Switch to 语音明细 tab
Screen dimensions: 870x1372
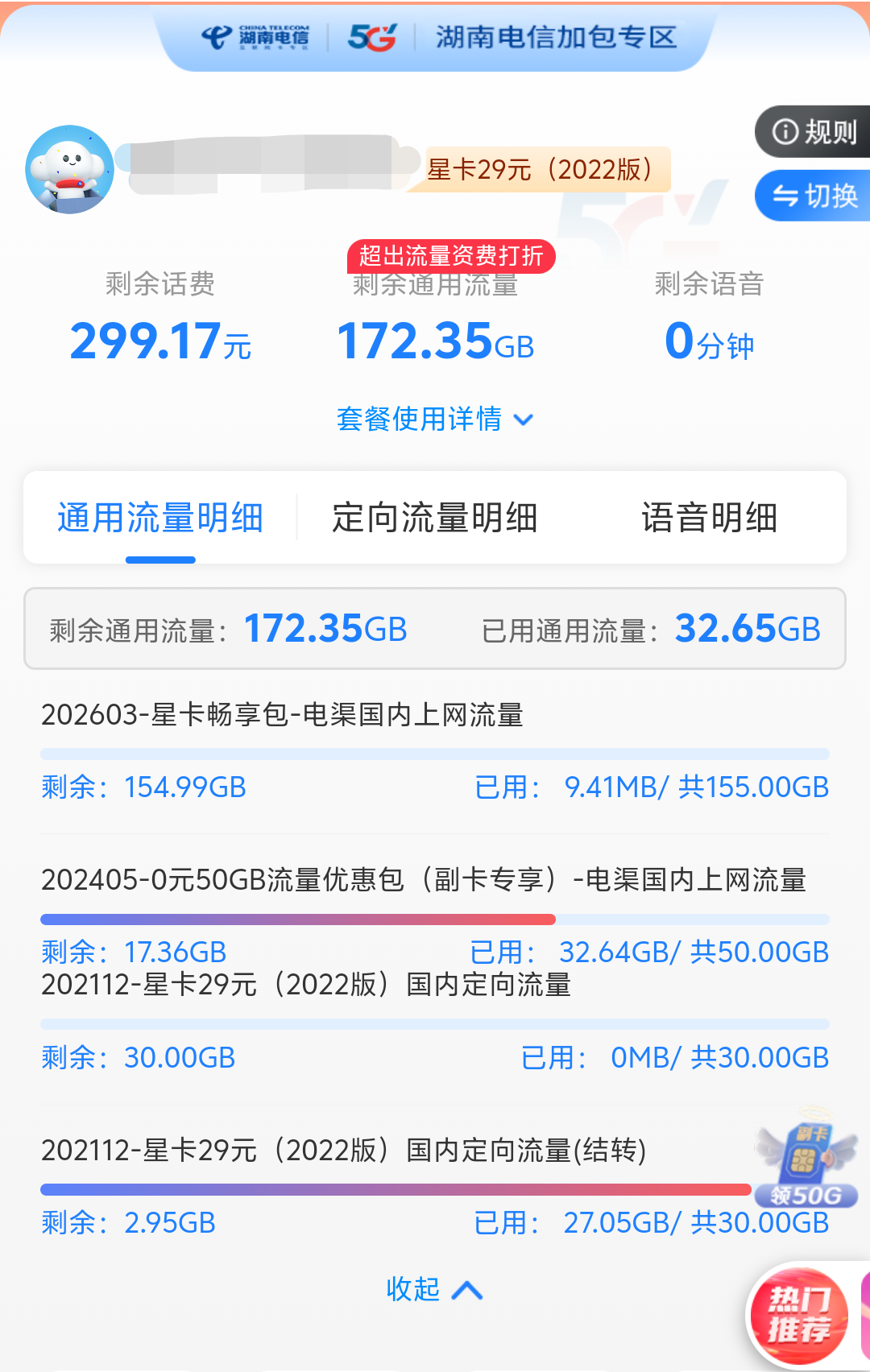pyautogui.click(x=709, y=518)
